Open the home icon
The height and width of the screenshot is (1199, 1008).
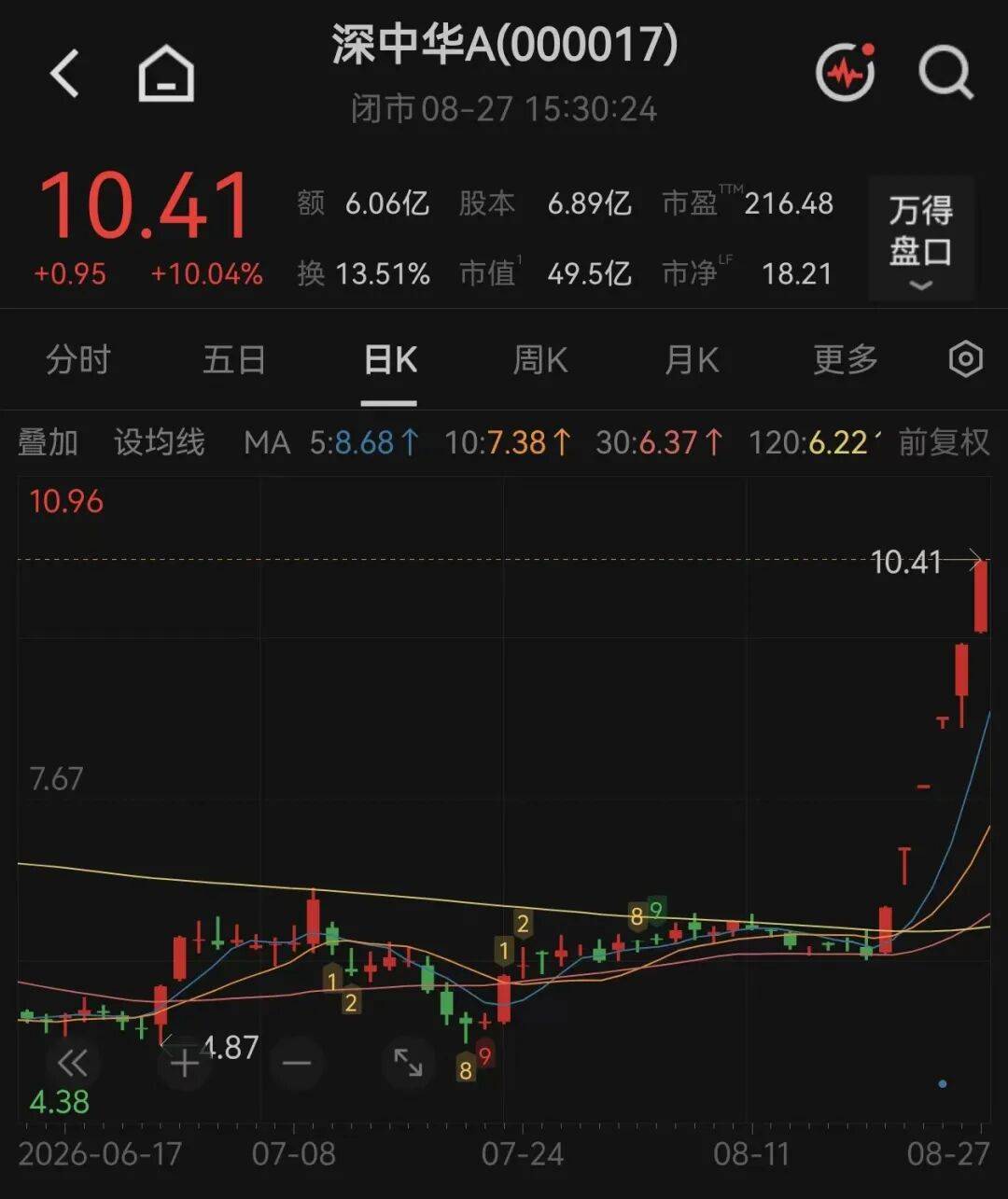166,74
